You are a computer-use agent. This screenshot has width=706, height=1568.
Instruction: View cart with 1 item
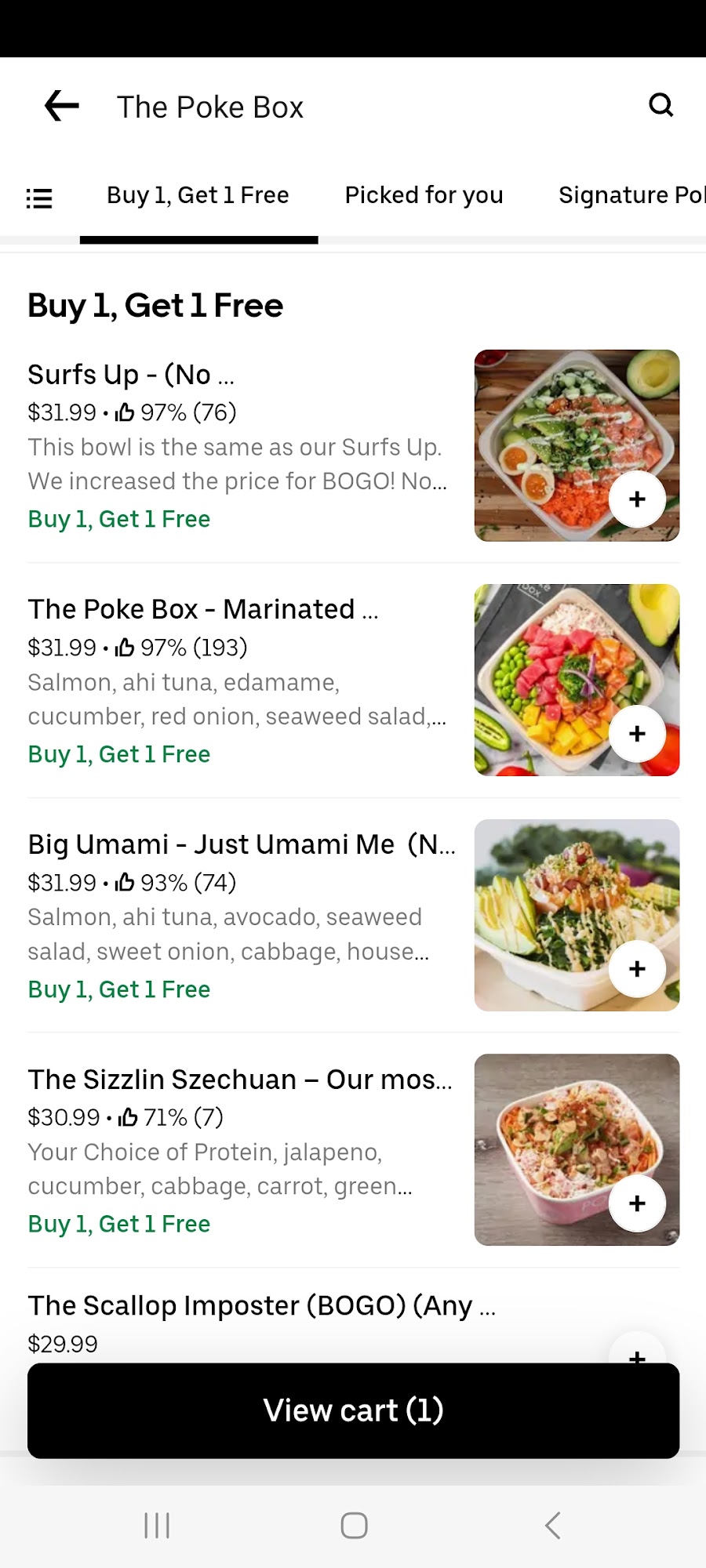click(x=353, y=1410)
